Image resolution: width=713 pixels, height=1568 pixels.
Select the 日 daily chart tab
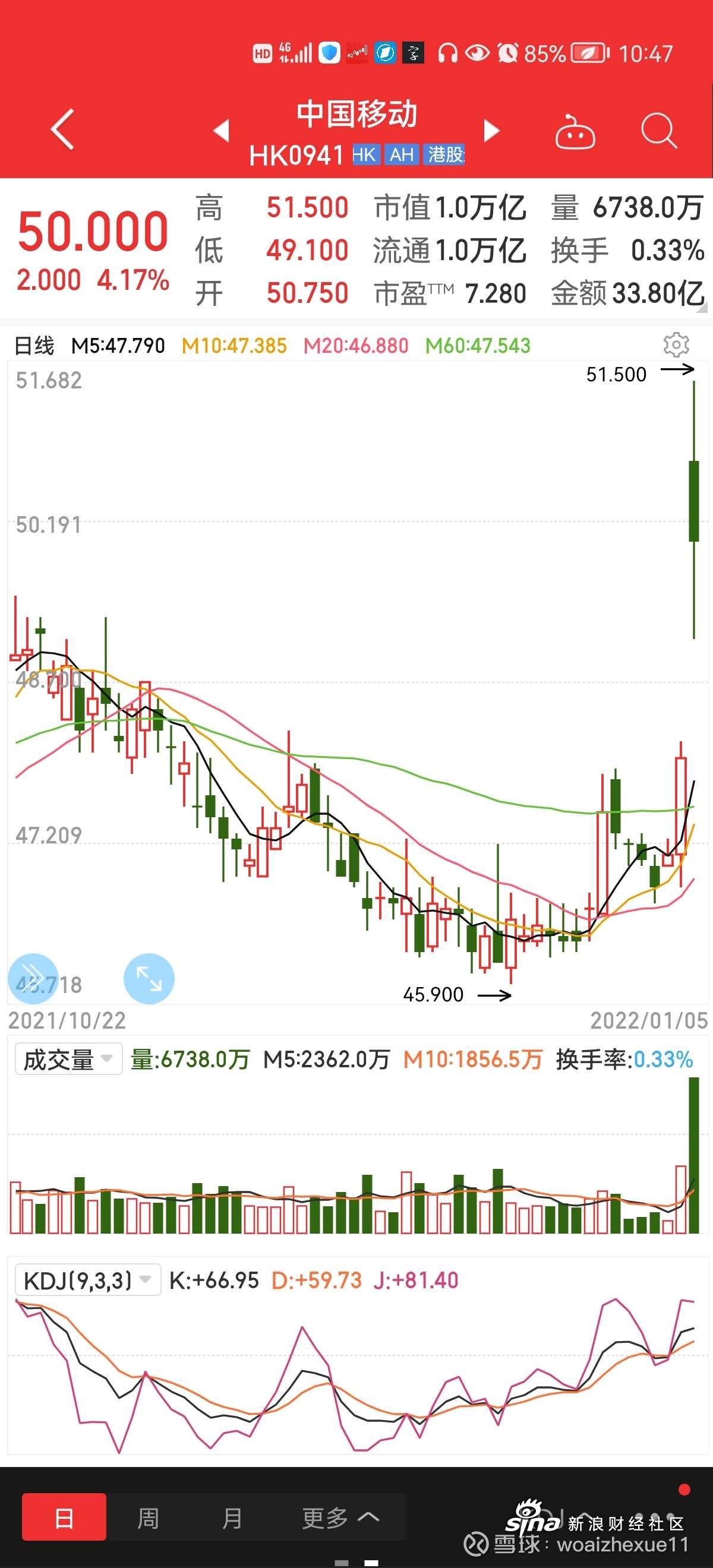pyautogui.click(x=64, y=1518)
